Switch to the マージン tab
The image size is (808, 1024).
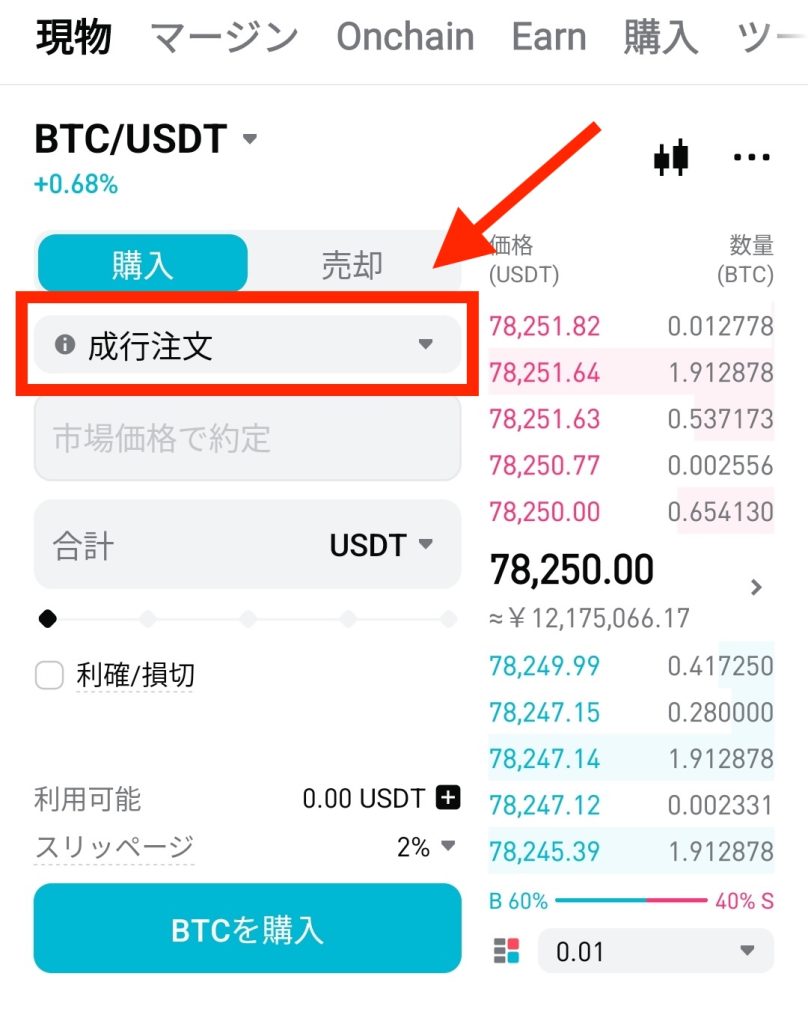pos(224,38)
